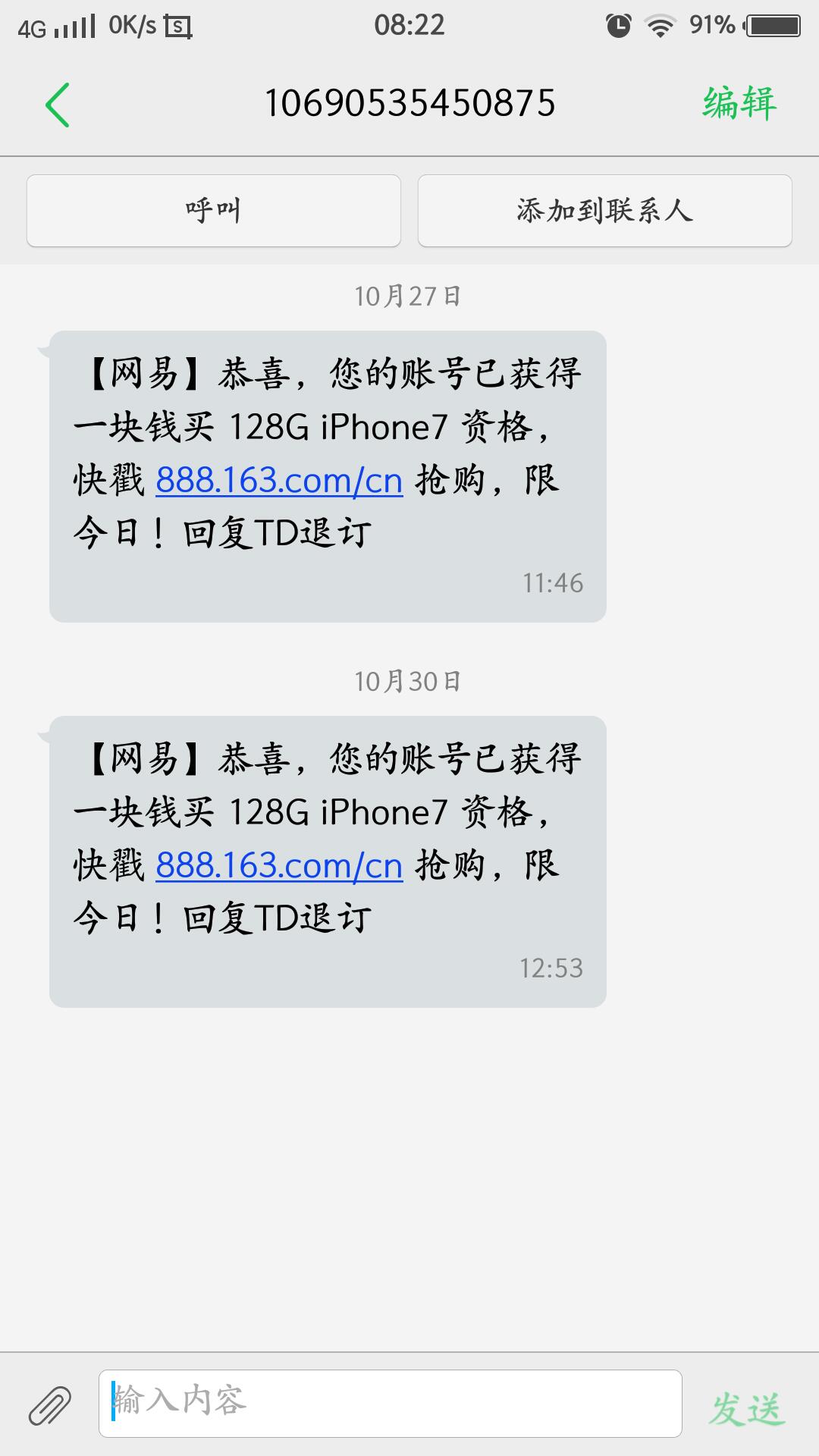Image resolution: width=819 pixels, height=1456 pixels.
Task: Call the number with 呼叫
Action: point(214,211)
